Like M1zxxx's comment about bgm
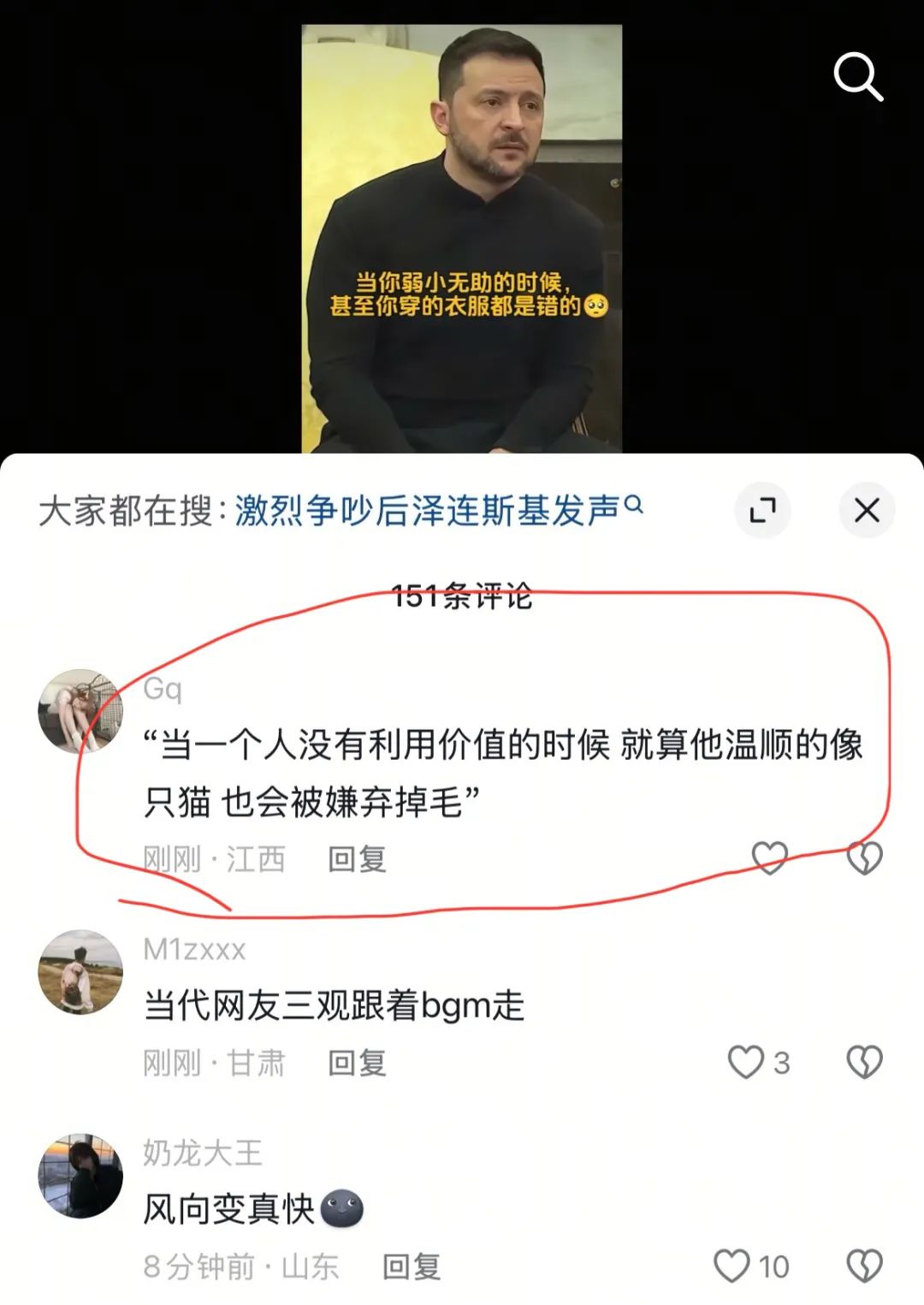Viewport: 924px width, 1305px height. (x=746, y=1062)
